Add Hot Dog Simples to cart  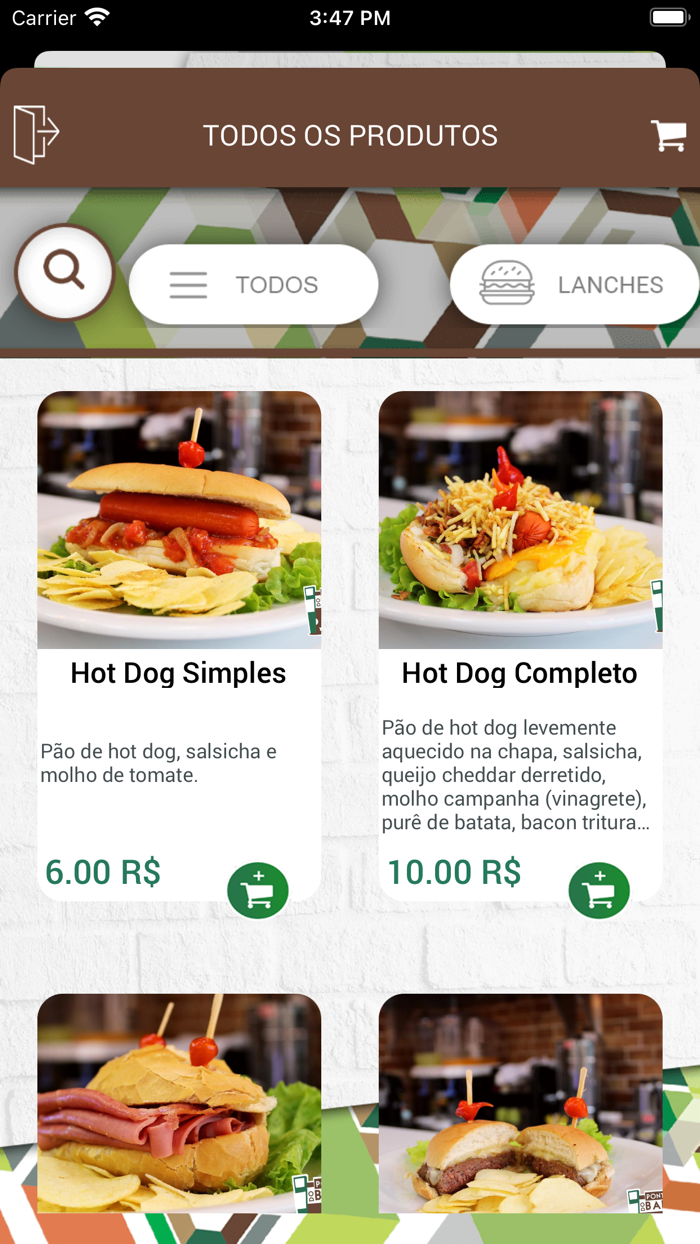tap(258, 890)
